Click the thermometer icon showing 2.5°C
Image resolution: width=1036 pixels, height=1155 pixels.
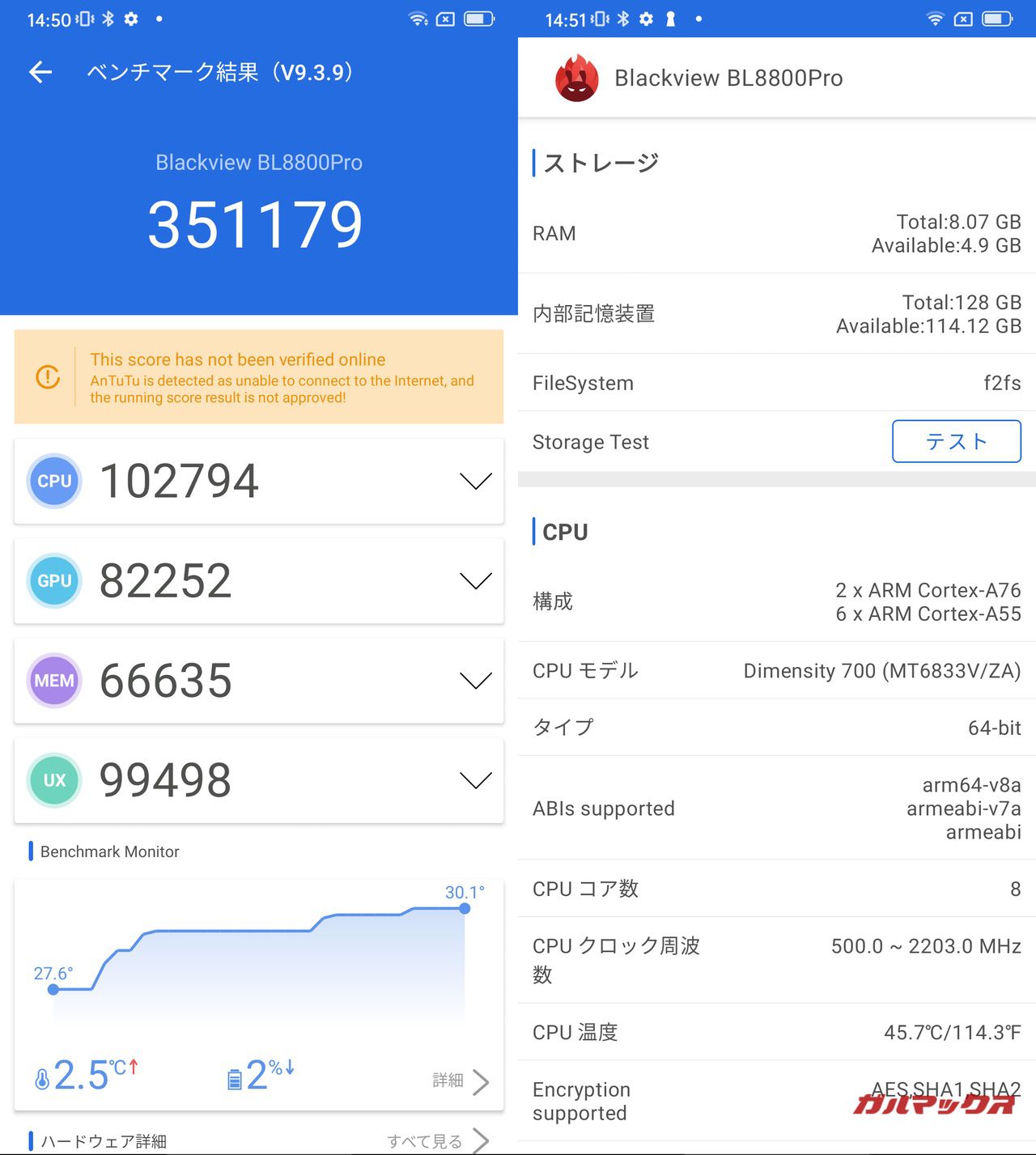pyautogui.click(x=42, y=1076)
